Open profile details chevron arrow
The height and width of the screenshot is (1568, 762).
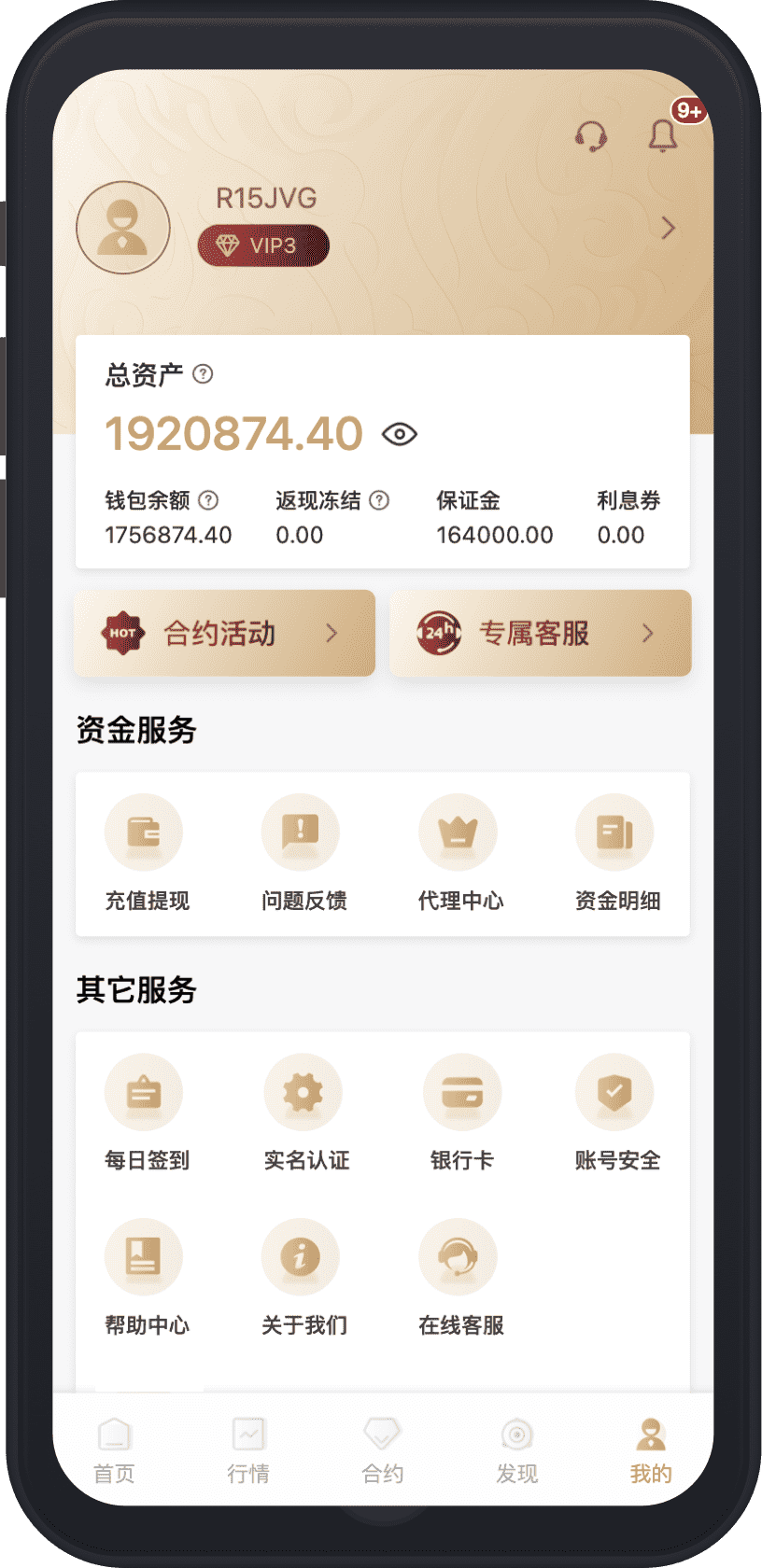(668, 228)
